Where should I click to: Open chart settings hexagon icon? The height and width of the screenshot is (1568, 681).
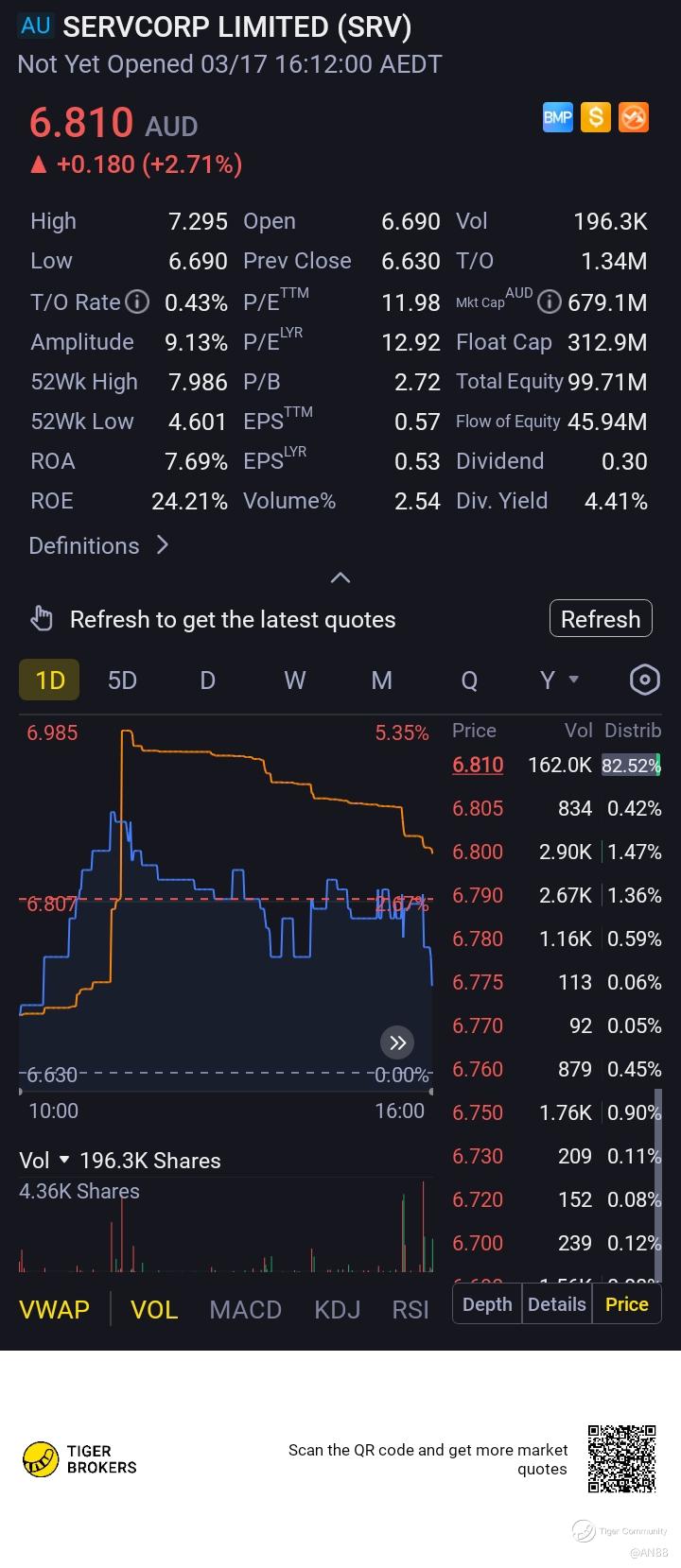pyautogui.click(x=644, y=680)
